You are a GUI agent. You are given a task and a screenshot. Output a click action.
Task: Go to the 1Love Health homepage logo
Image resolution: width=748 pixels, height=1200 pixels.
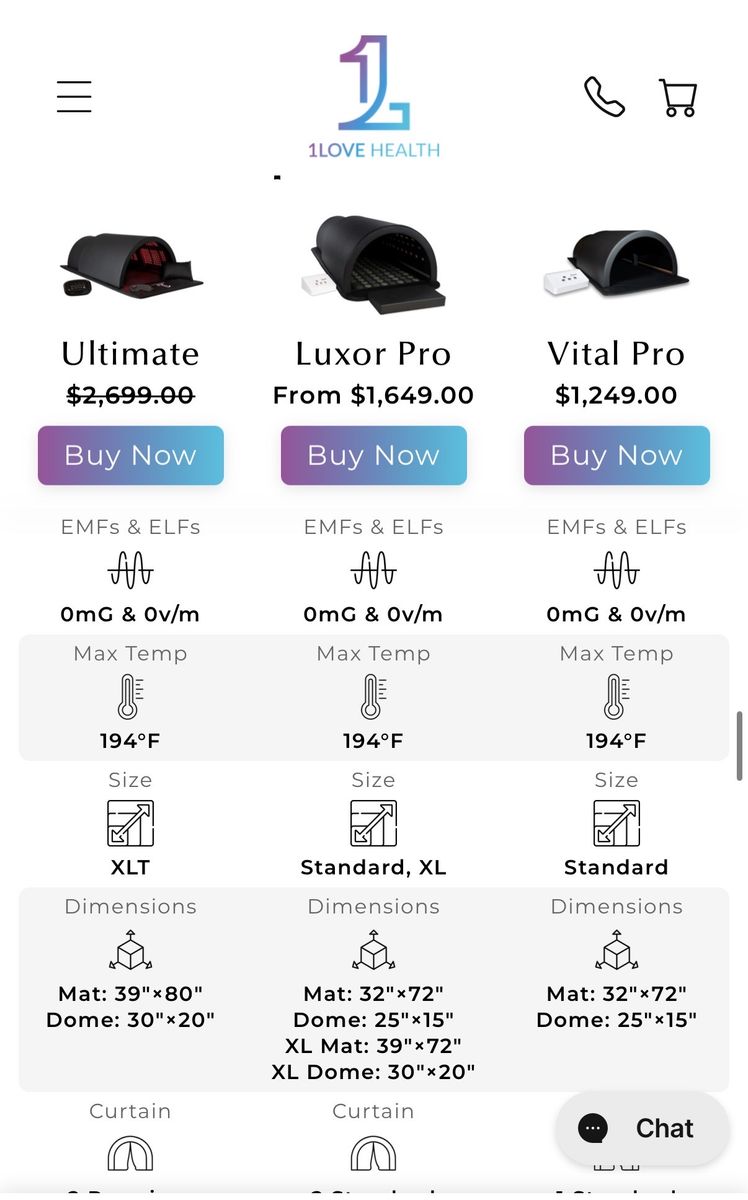tap(374, 97)
